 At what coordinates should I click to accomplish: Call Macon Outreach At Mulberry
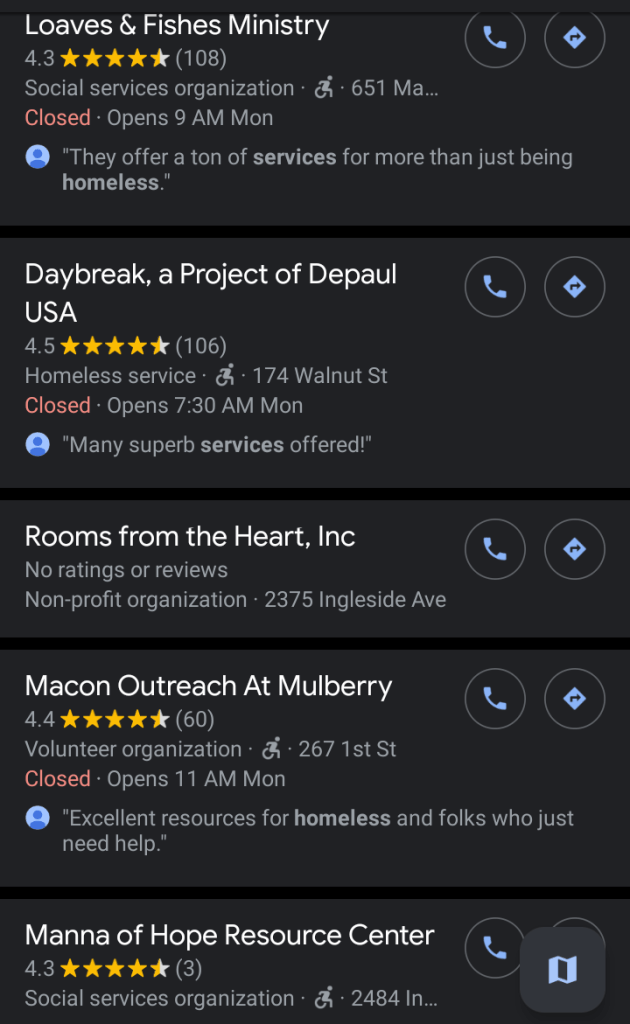495,698
